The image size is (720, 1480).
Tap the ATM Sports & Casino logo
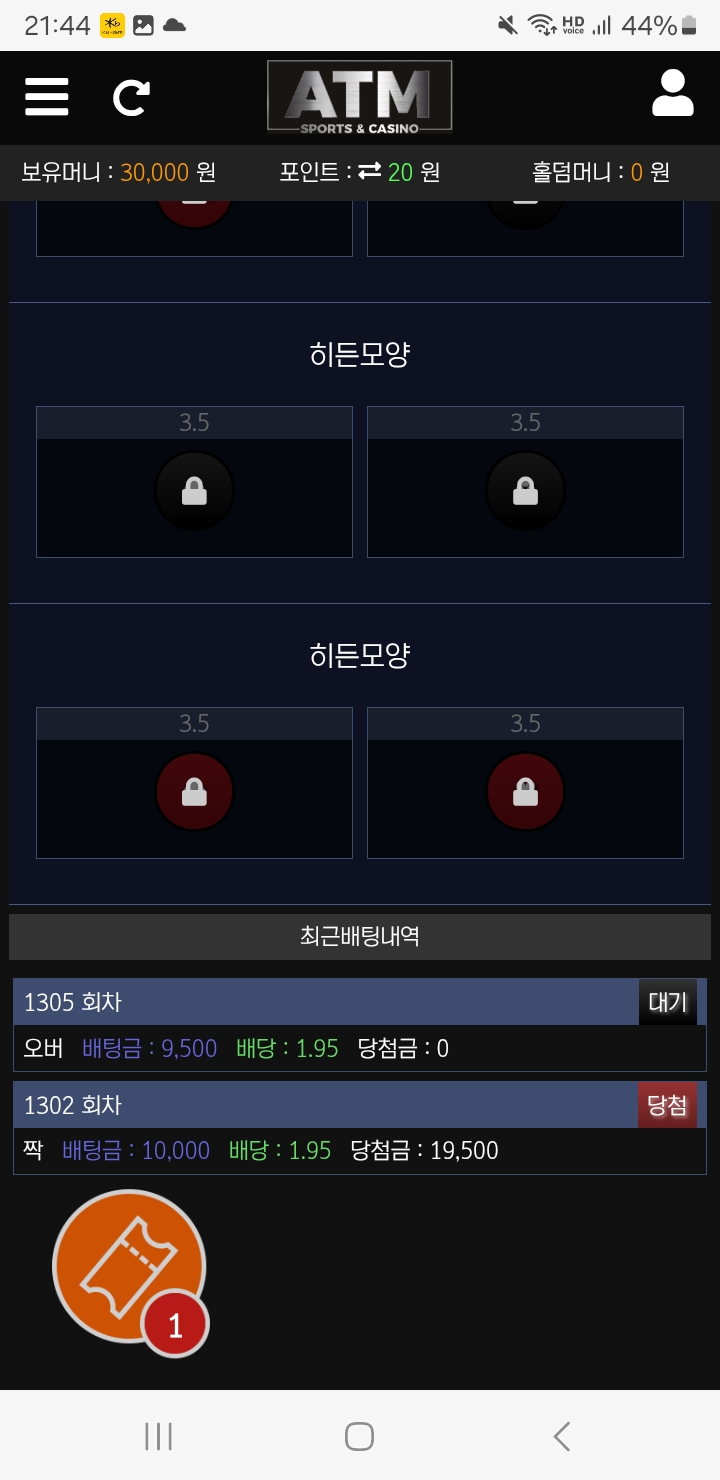(x=359, y=97)
